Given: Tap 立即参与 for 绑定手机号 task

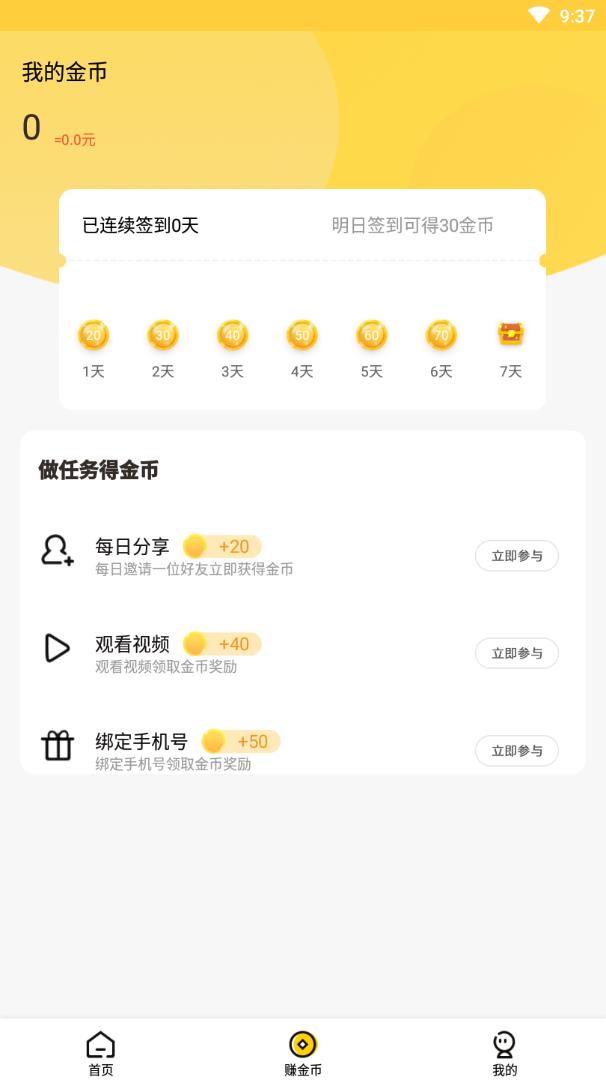Looking at the screenshot, I should coord(516,750).
